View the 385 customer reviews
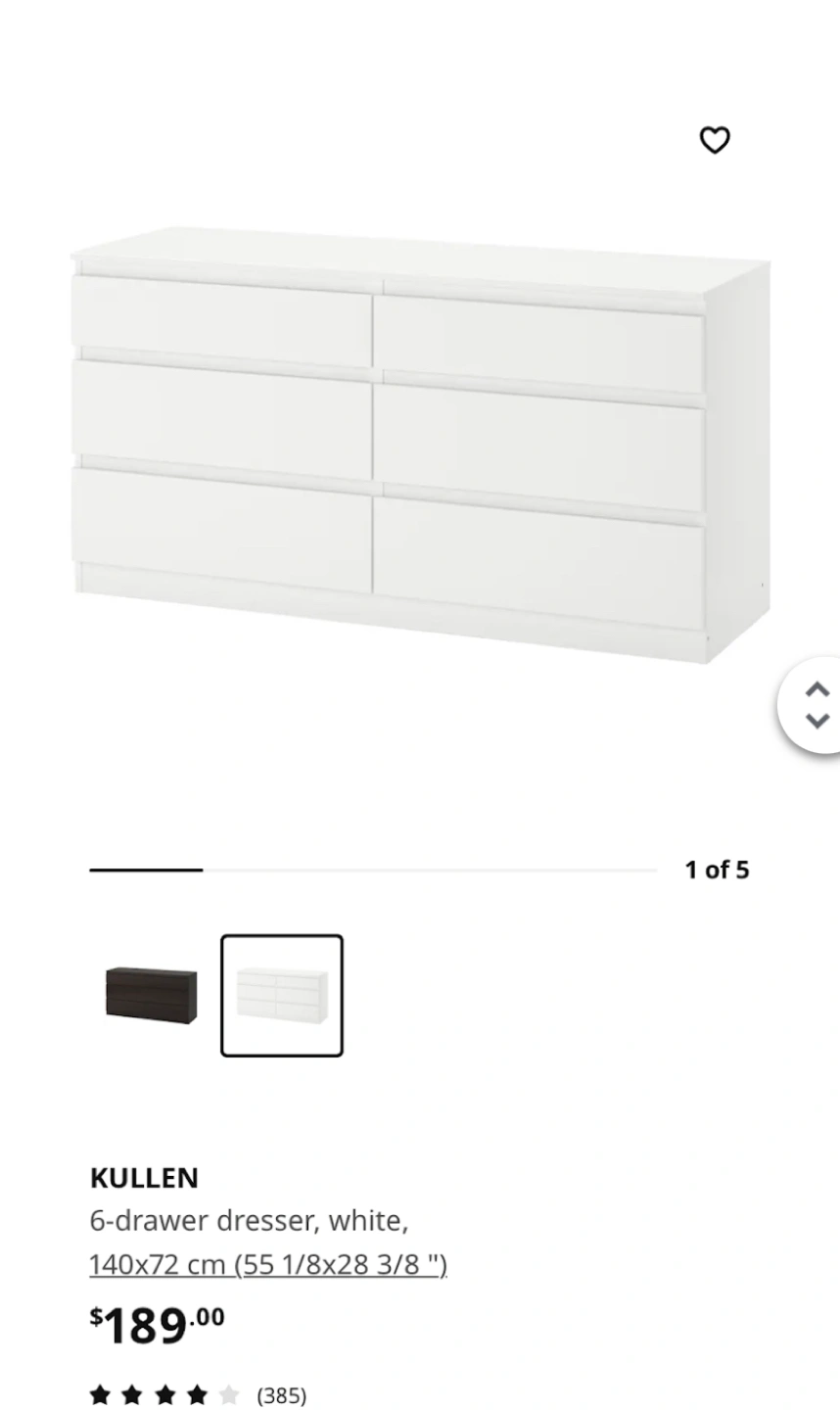Viewport: 840px width, 1410px height. point(281,1394)
